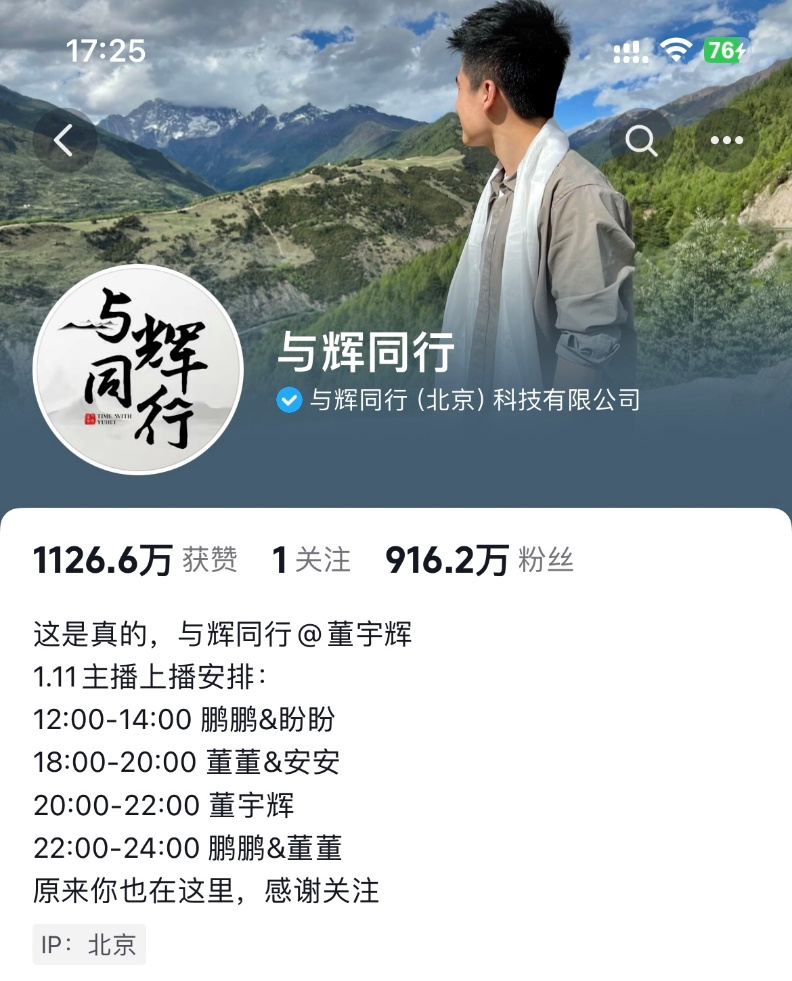Open the three-dot overflow menu
Viewport: 792px width, 981px height.
726,141
